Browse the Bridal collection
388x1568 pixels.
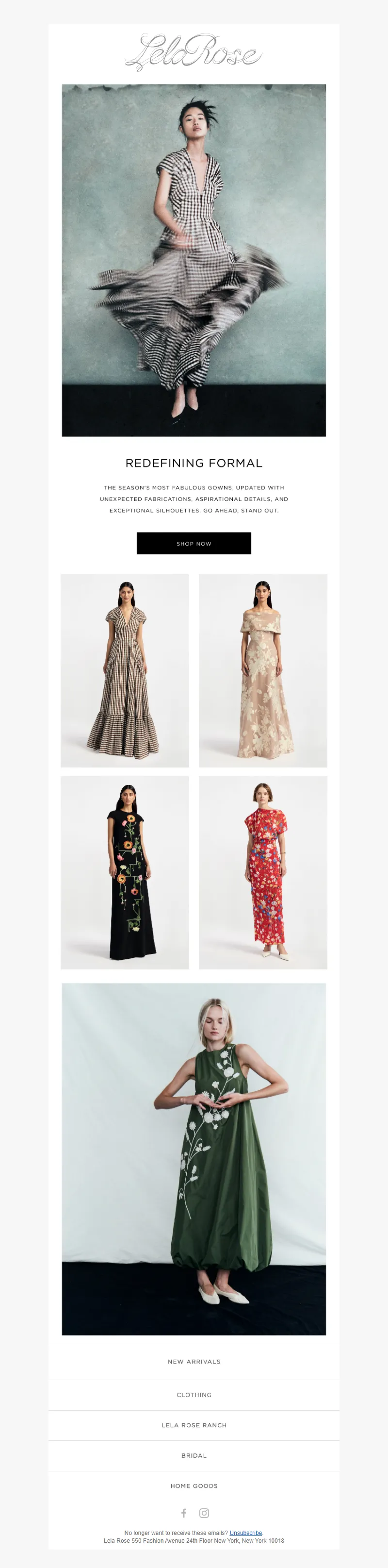tap(194, 1455)
